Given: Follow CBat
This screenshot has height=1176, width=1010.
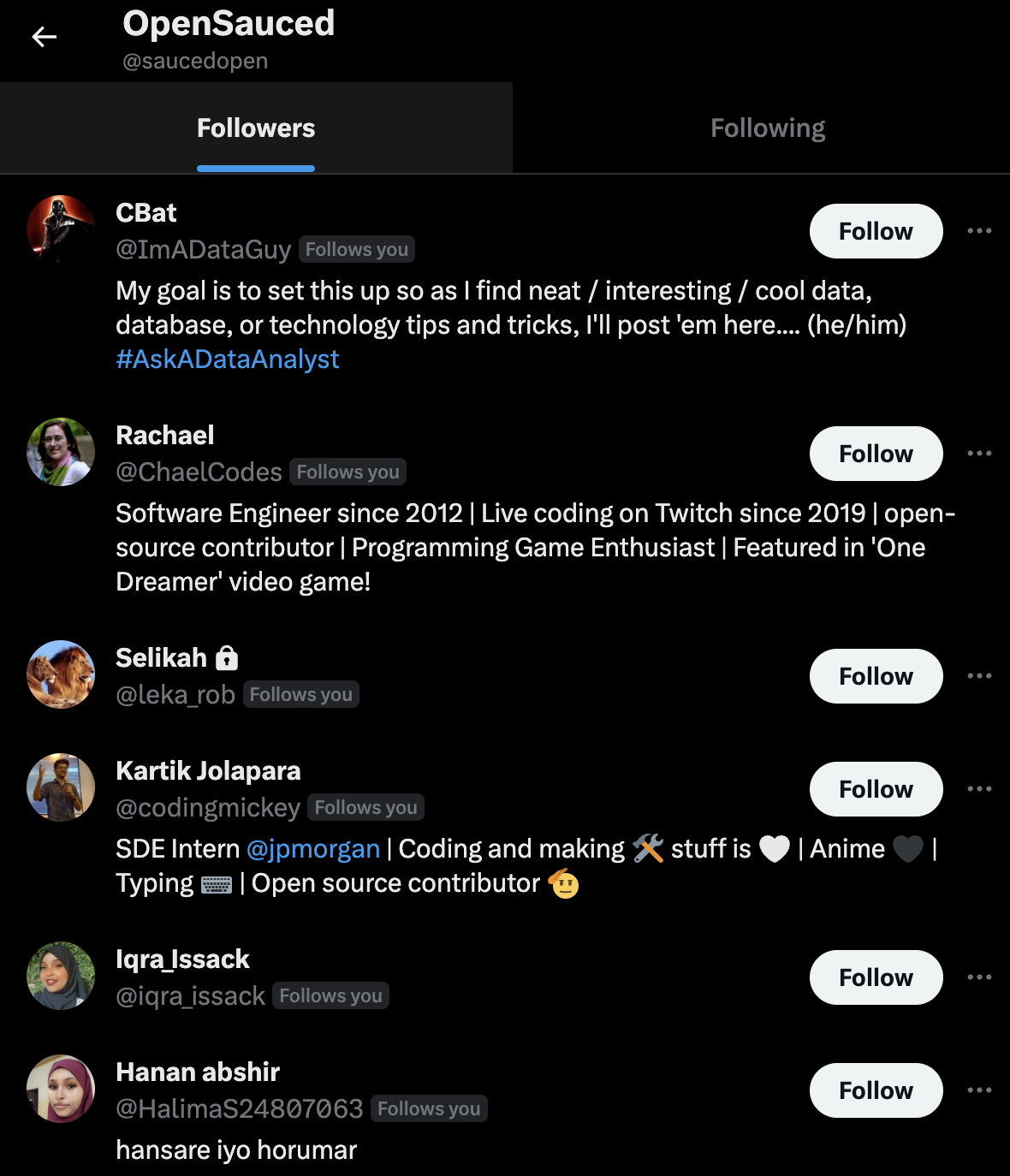Looking at the screenshot, I should click(876, 230).
